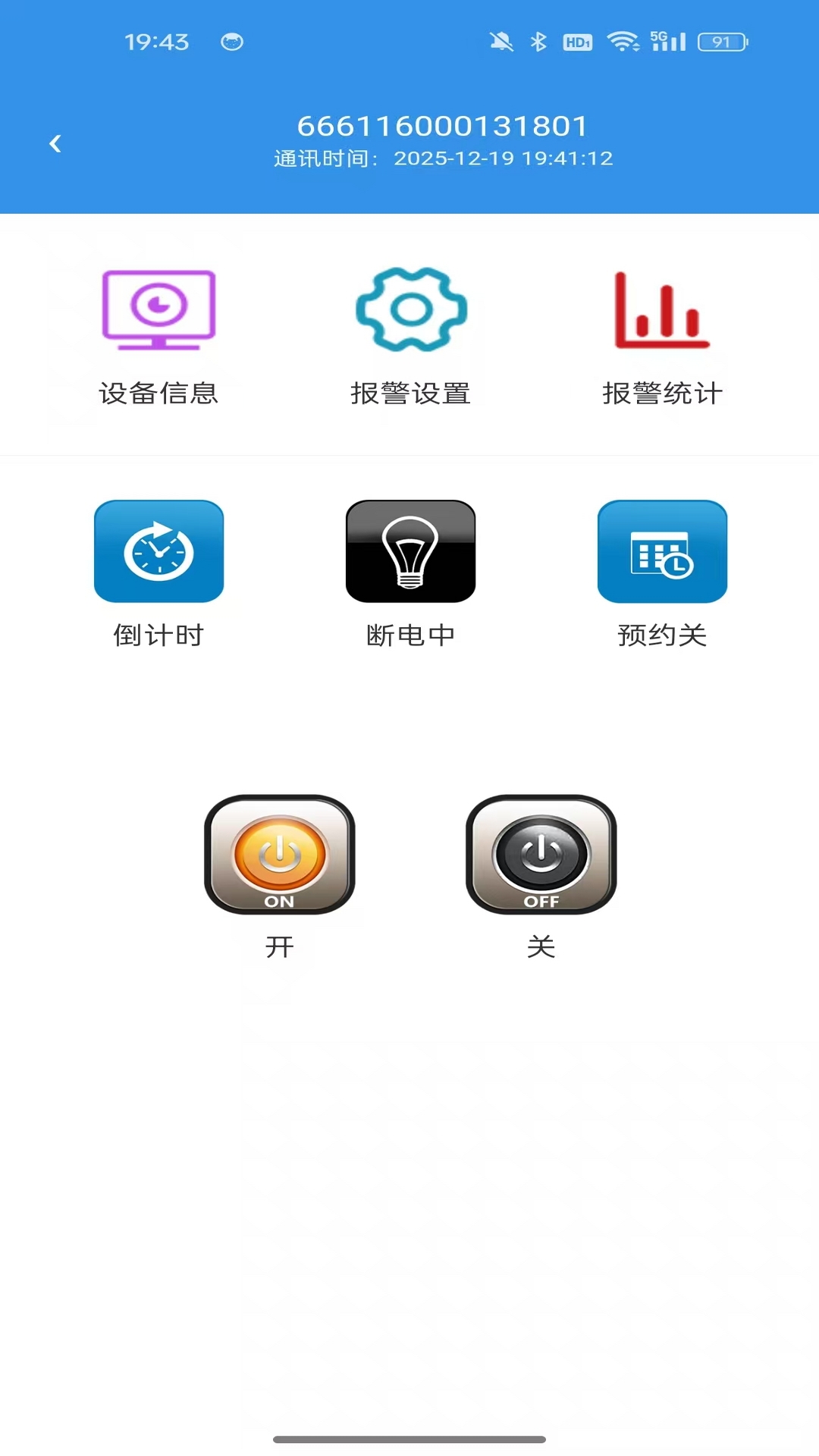Turn the device OFF with the gray switch
Screen dimensions: 819x1456
[x=541, y=855]
